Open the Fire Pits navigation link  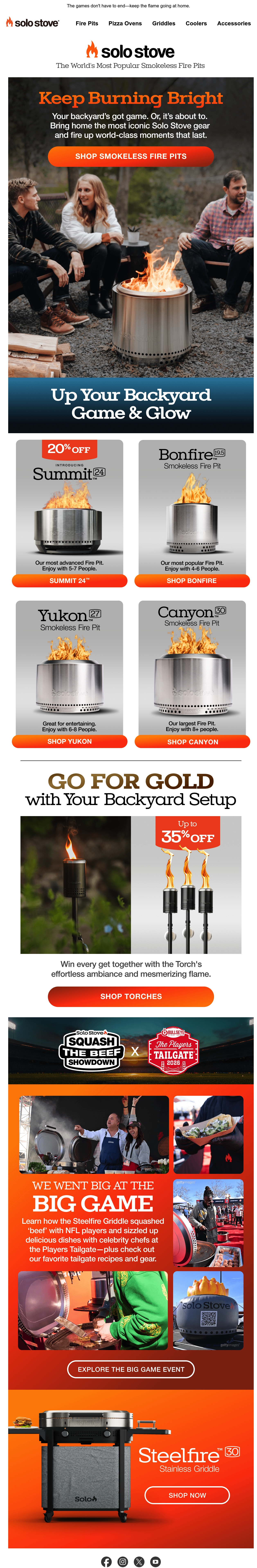click(x=87, y=23)
